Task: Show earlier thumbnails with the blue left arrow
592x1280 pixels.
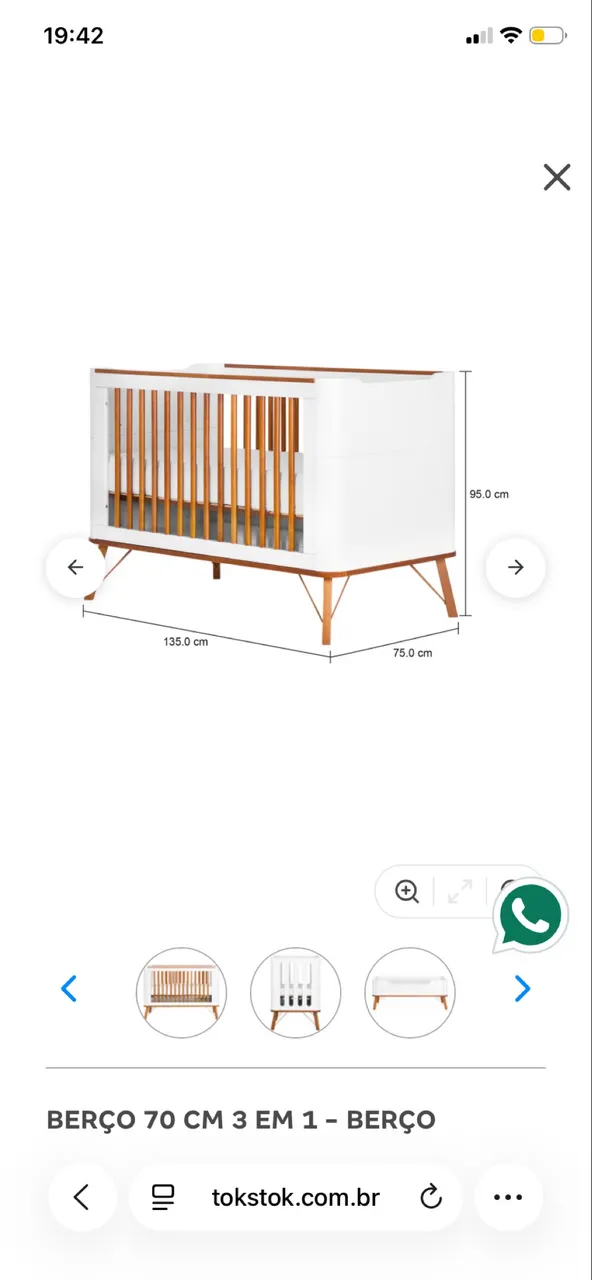Action: click(x=69, y=989)
